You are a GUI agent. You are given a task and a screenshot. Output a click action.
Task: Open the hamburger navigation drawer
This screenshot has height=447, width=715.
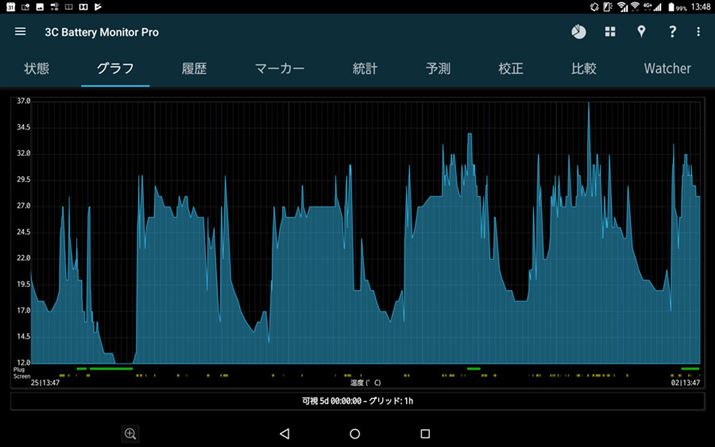point(20,32)
